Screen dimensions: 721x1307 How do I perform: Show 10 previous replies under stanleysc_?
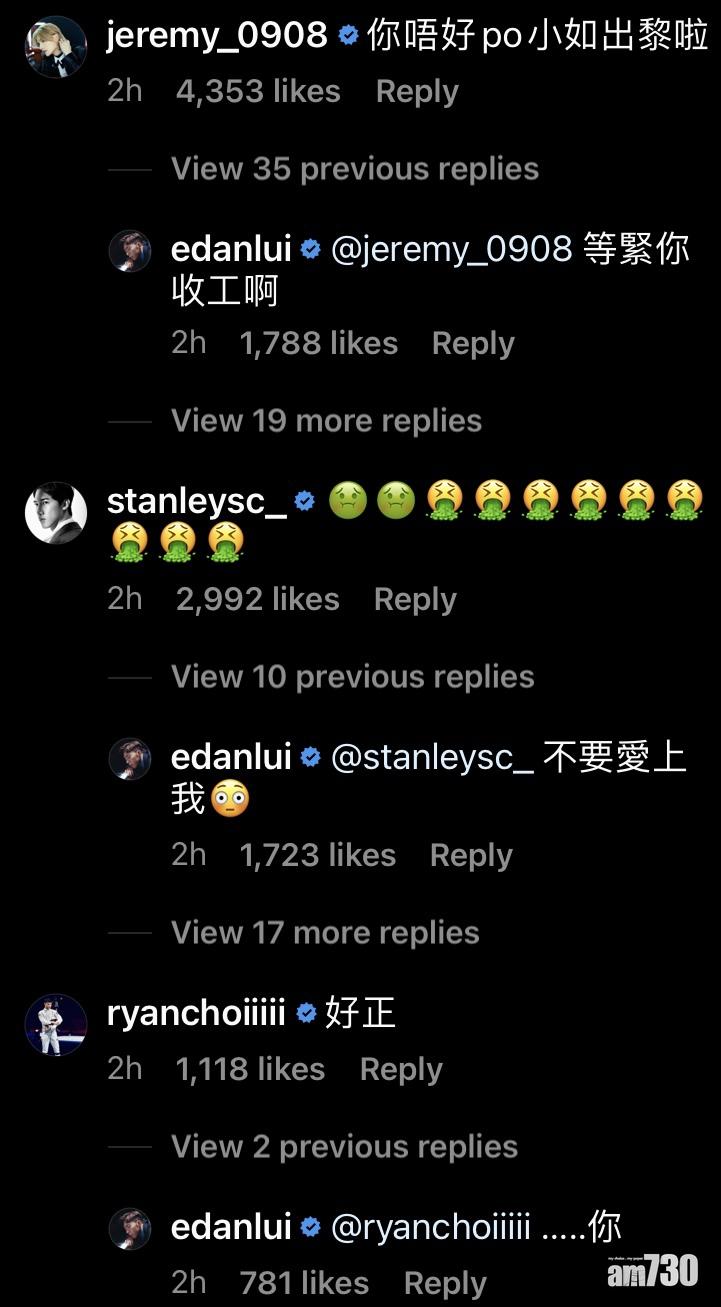click(352, 677)
